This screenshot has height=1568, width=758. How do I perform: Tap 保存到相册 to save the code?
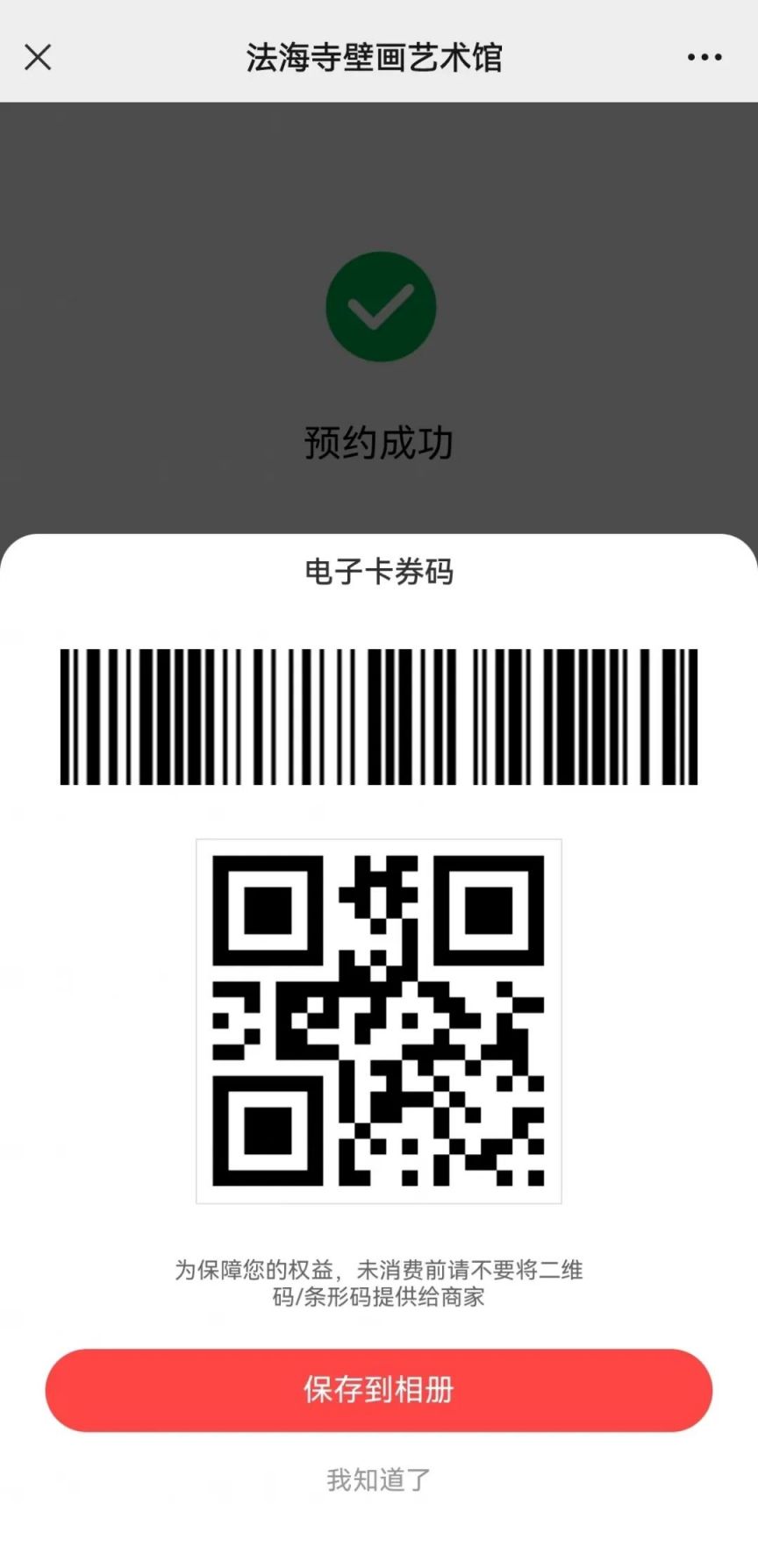[378, 1390]
